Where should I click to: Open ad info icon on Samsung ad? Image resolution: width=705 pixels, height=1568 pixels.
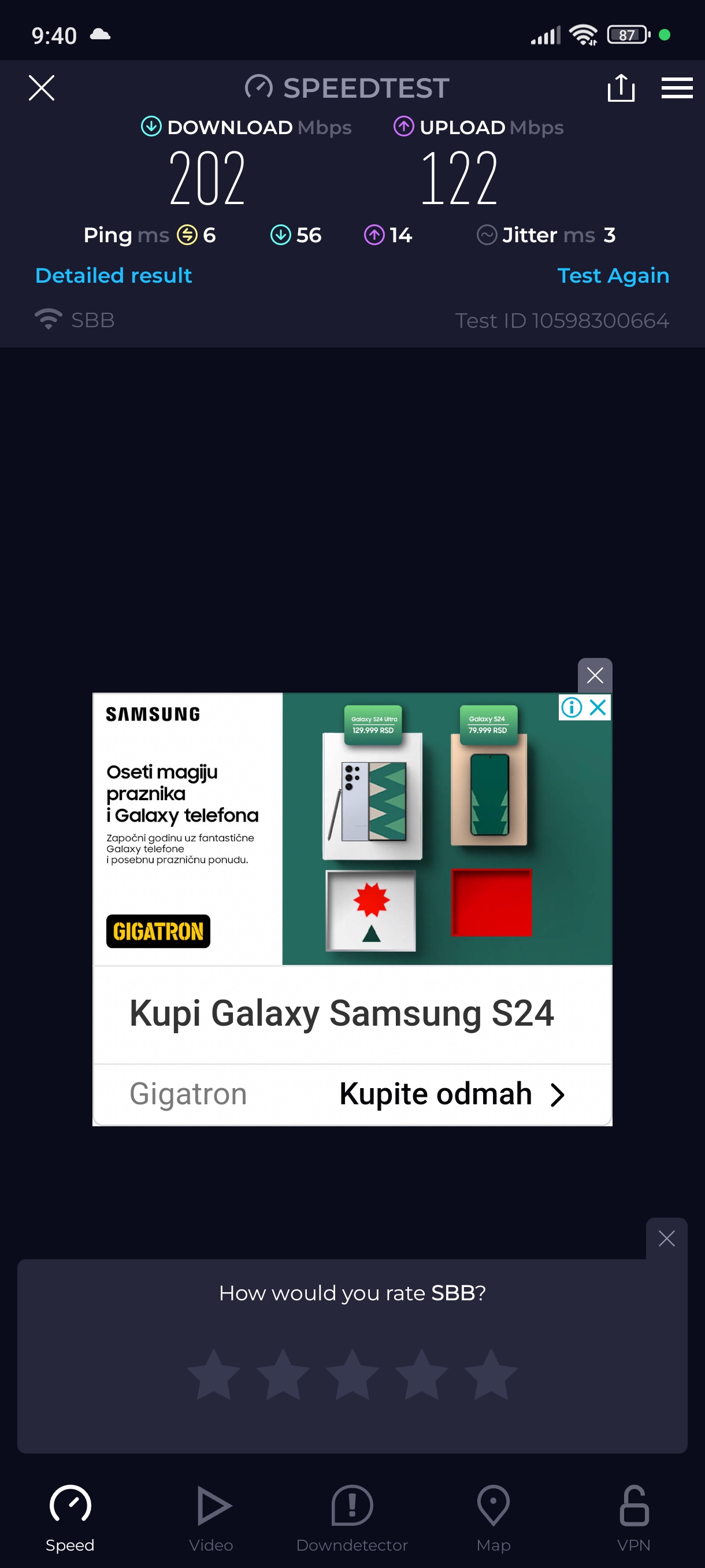pos(572,707)
